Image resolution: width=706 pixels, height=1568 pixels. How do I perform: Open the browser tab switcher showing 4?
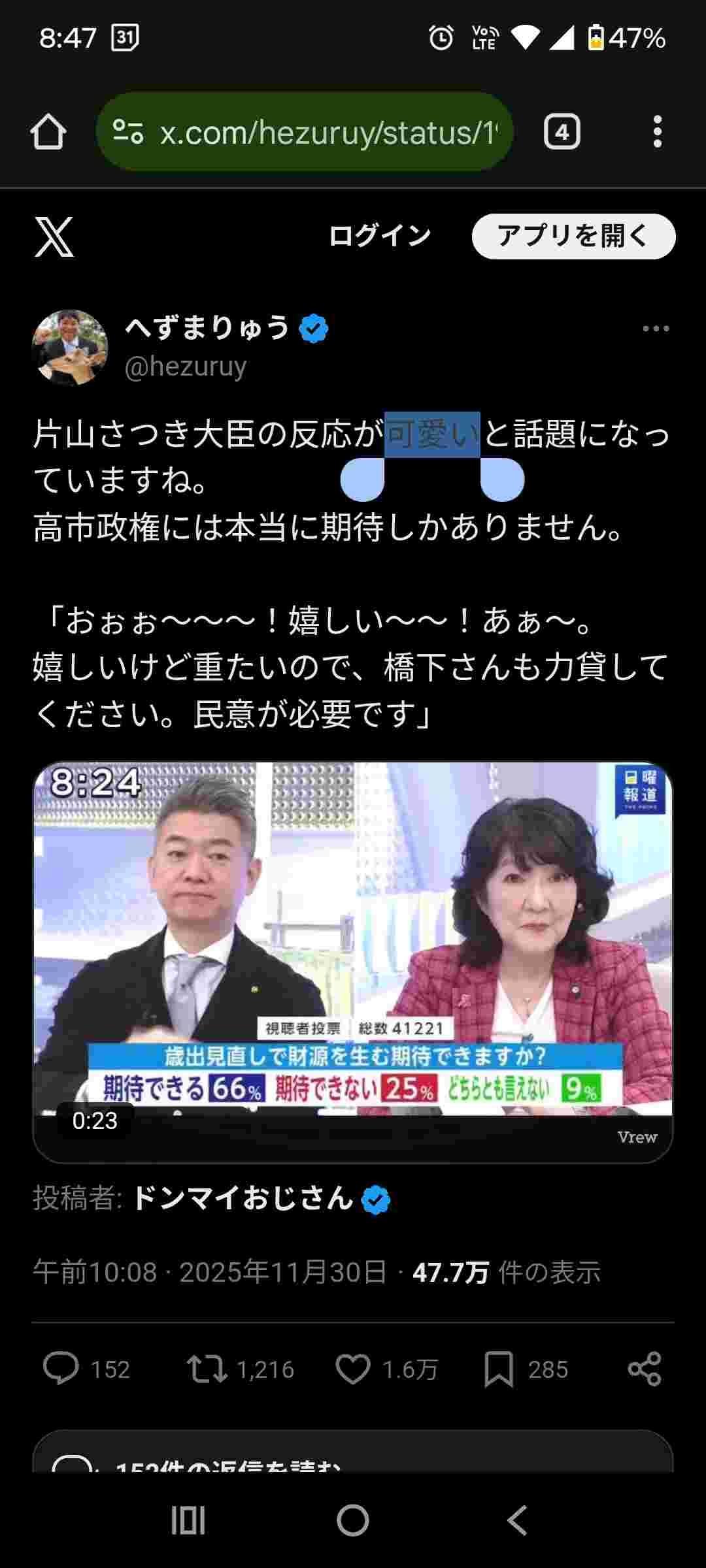pyautogui.click(x=562, y=133)
